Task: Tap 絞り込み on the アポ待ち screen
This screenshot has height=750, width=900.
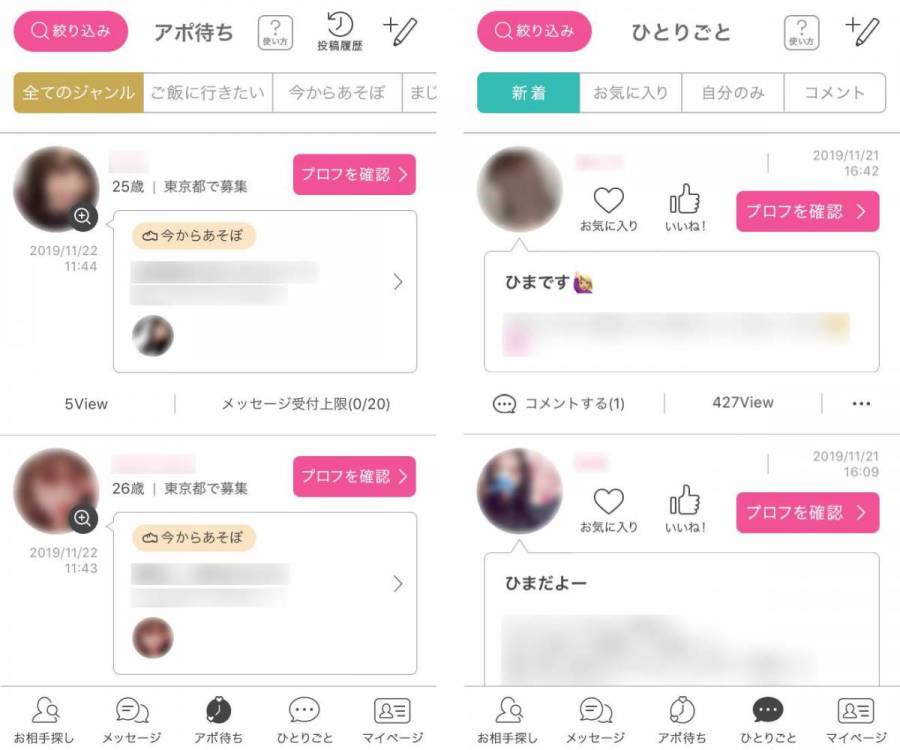Action: [x=70, y=31]
